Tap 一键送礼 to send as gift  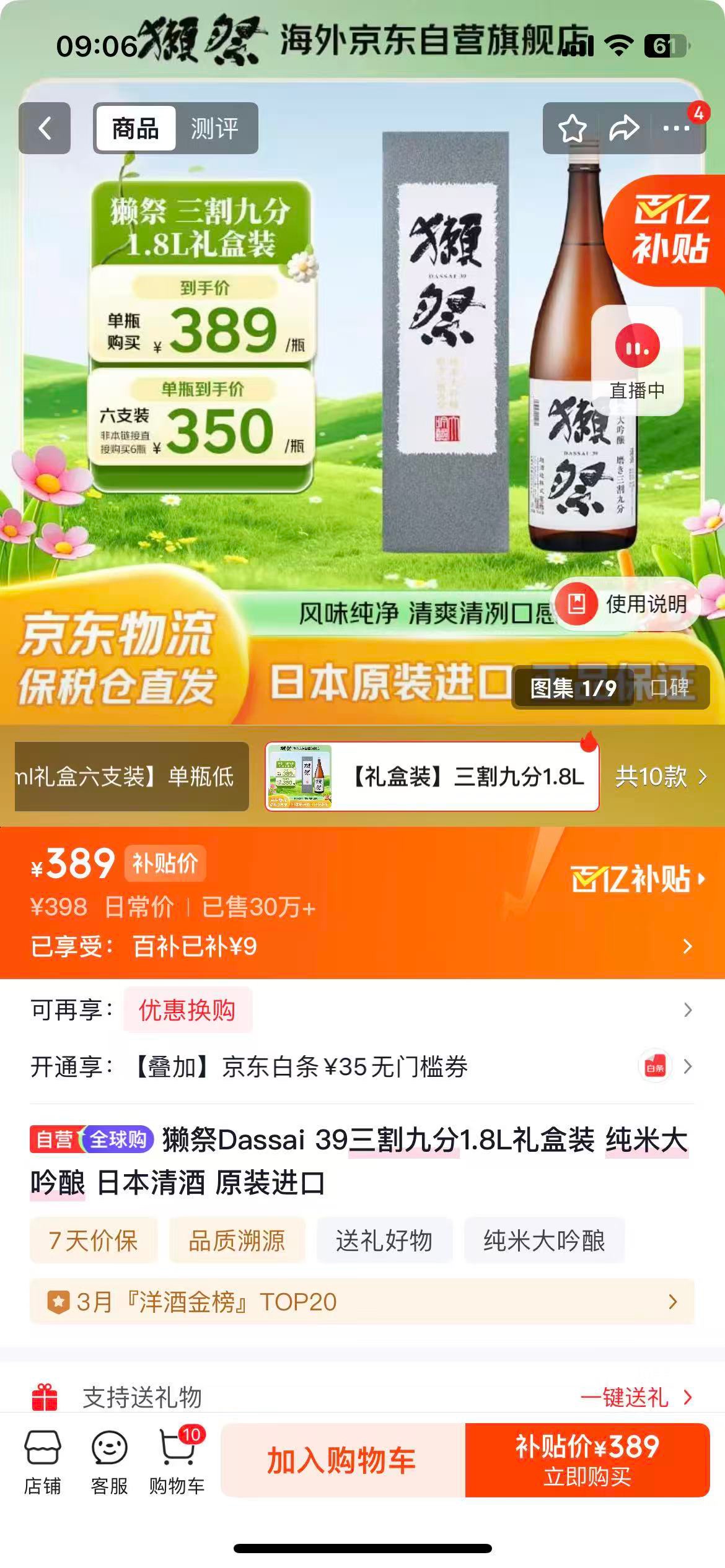[x=636, y=1398]
